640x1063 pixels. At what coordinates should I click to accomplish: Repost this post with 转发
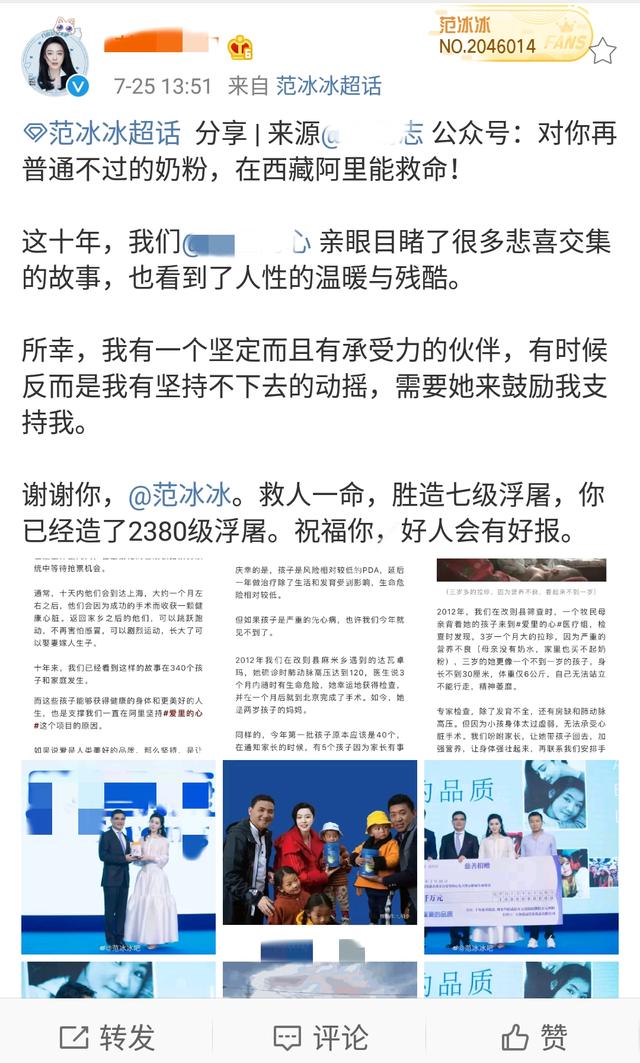107,1037
